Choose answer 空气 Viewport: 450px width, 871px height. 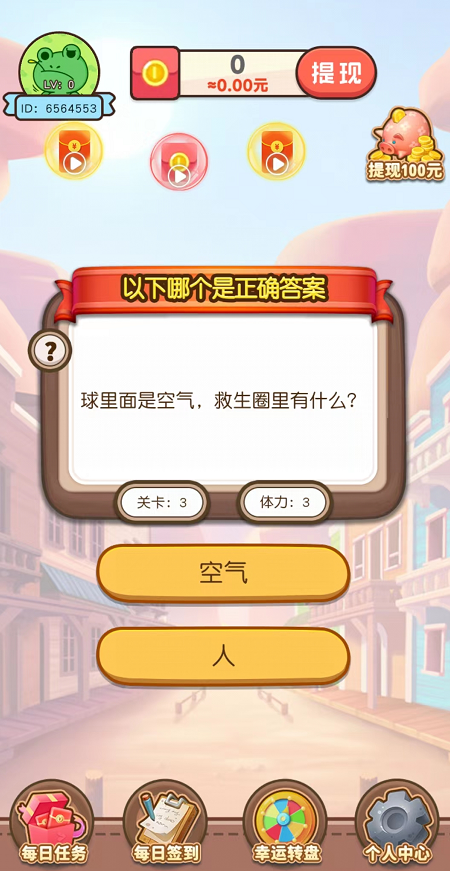point(223,573)
